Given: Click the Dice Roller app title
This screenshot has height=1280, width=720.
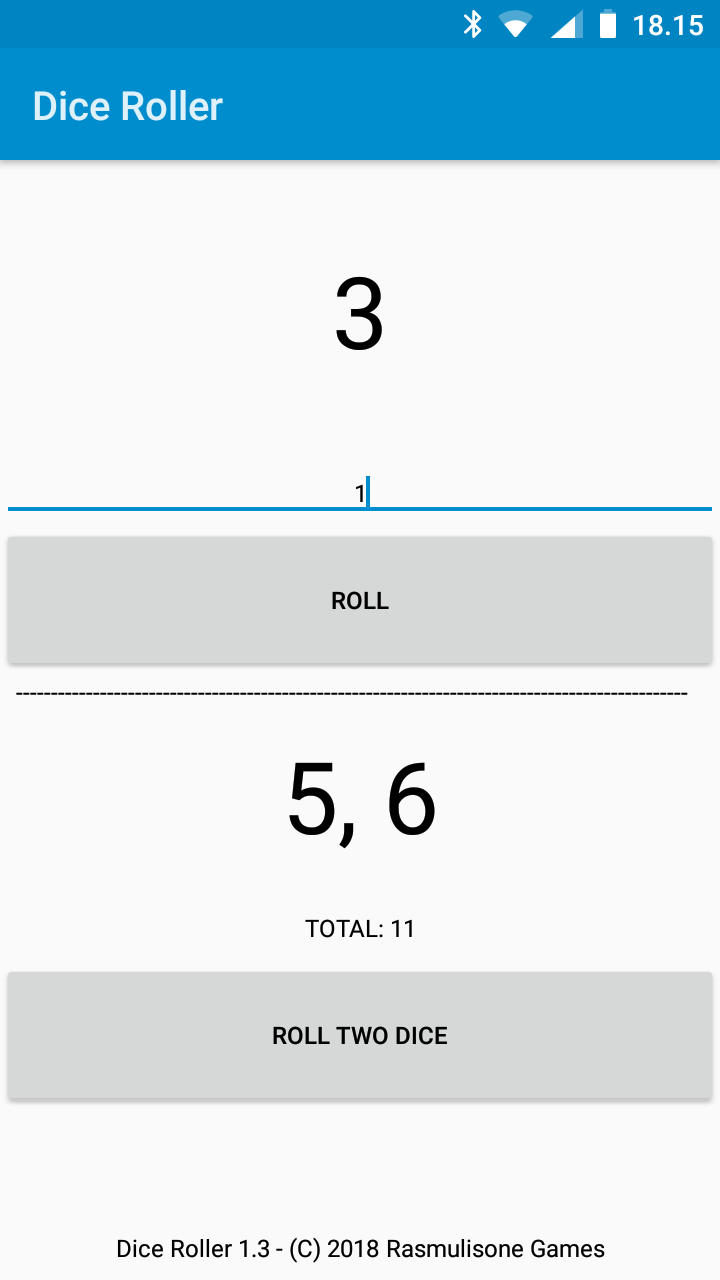Looking at the screenshot, I should point(127,105).
